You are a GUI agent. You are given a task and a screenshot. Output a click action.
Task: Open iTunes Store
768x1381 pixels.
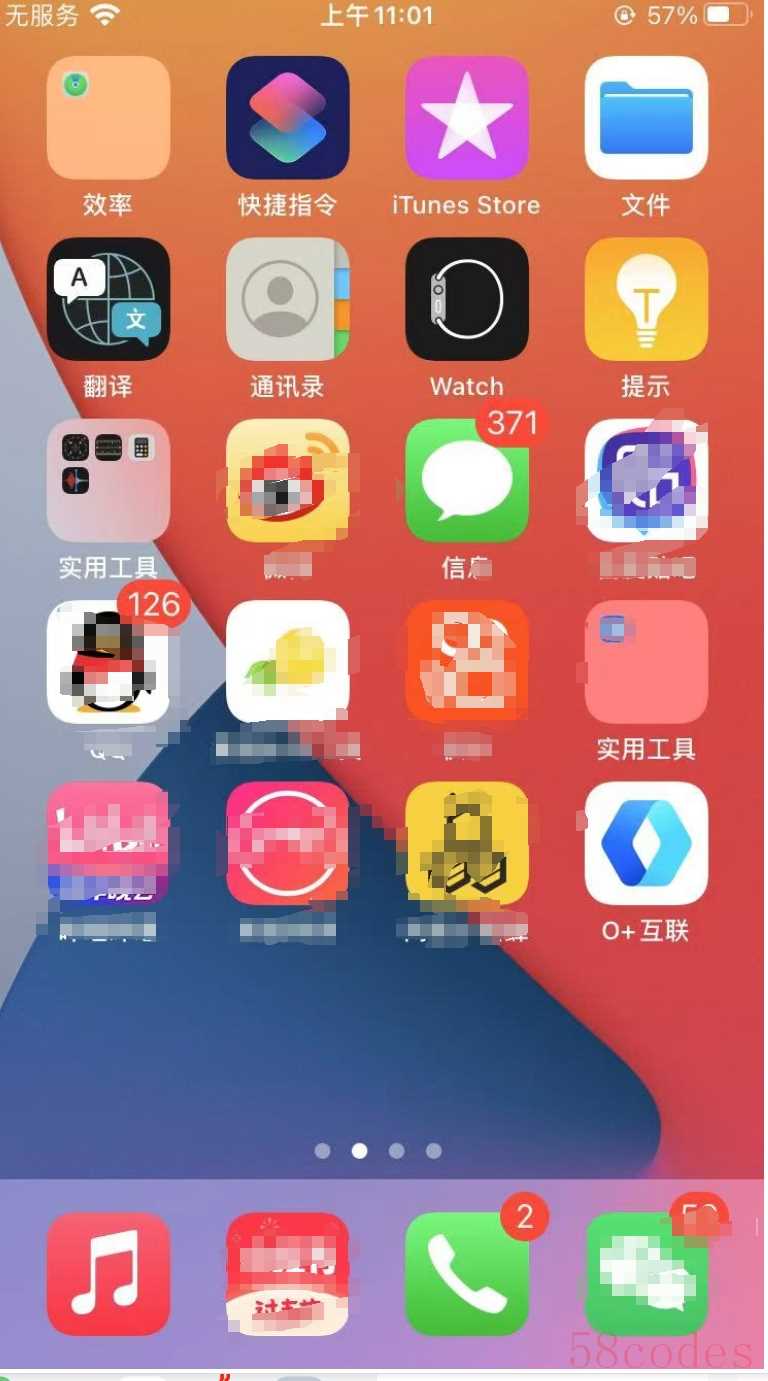(466, 118)
